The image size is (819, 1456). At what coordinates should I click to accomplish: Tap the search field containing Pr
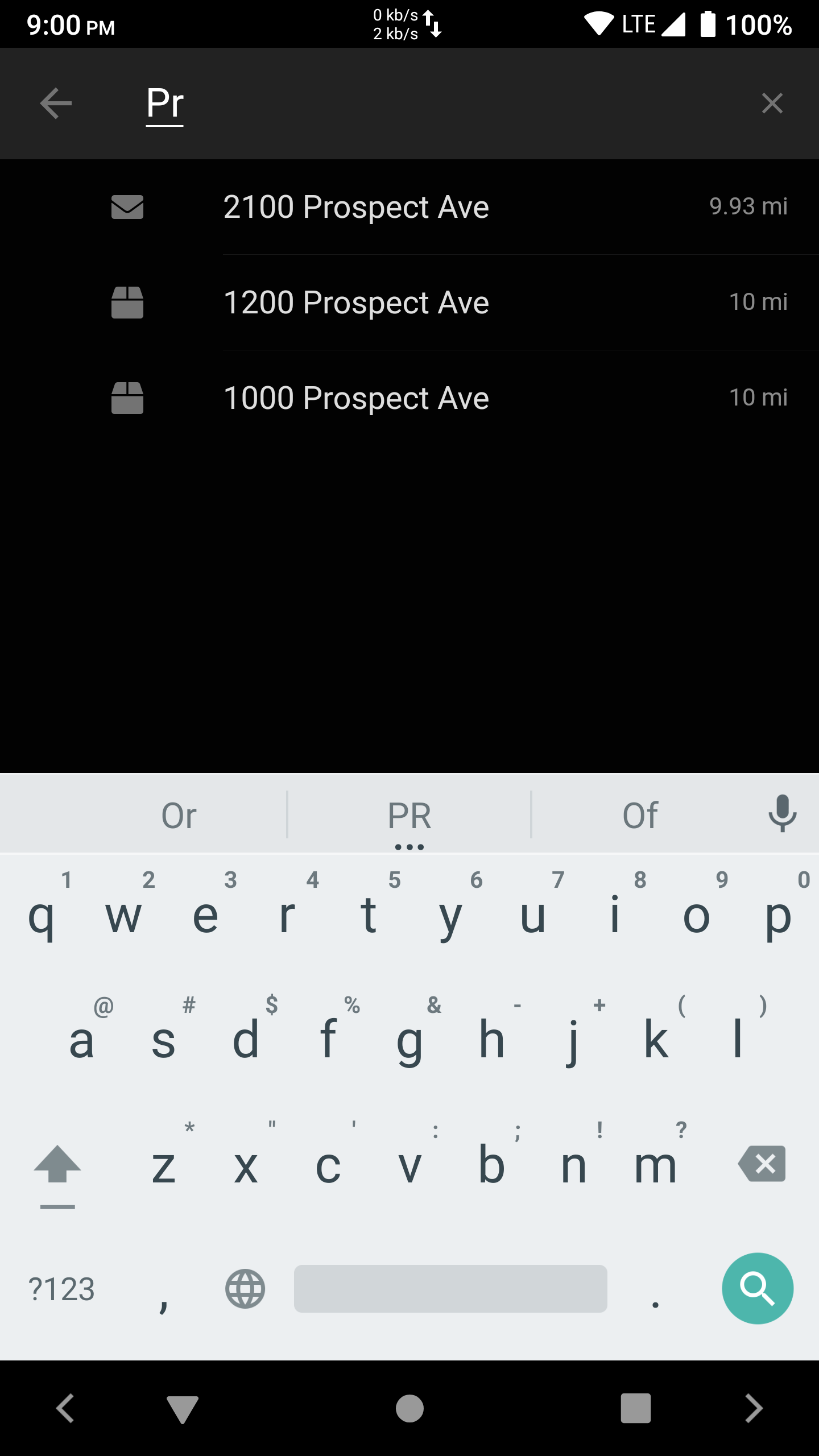432,104
